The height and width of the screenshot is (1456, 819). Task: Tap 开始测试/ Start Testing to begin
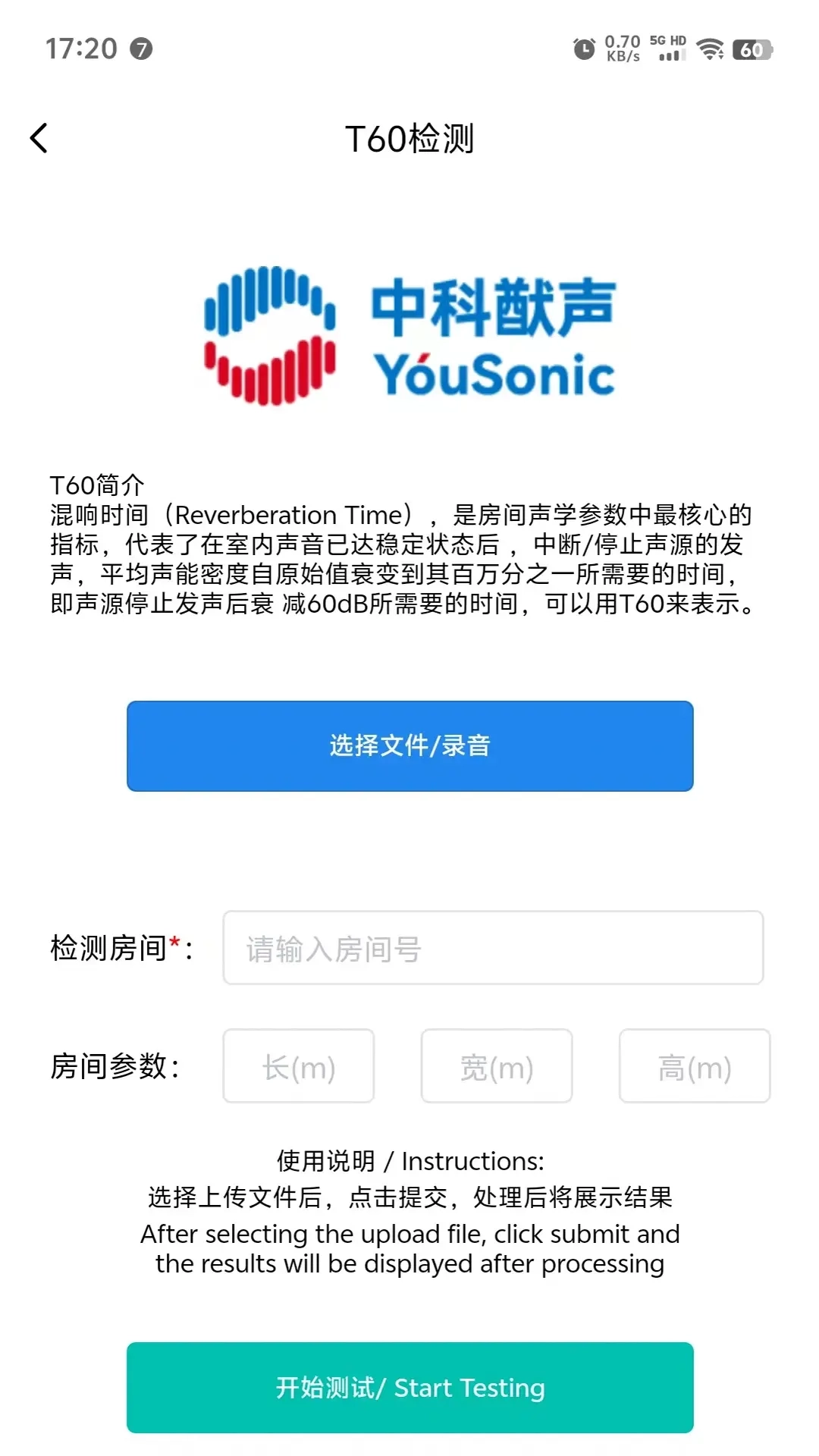pyautogui.click(x=409, y=1388)
